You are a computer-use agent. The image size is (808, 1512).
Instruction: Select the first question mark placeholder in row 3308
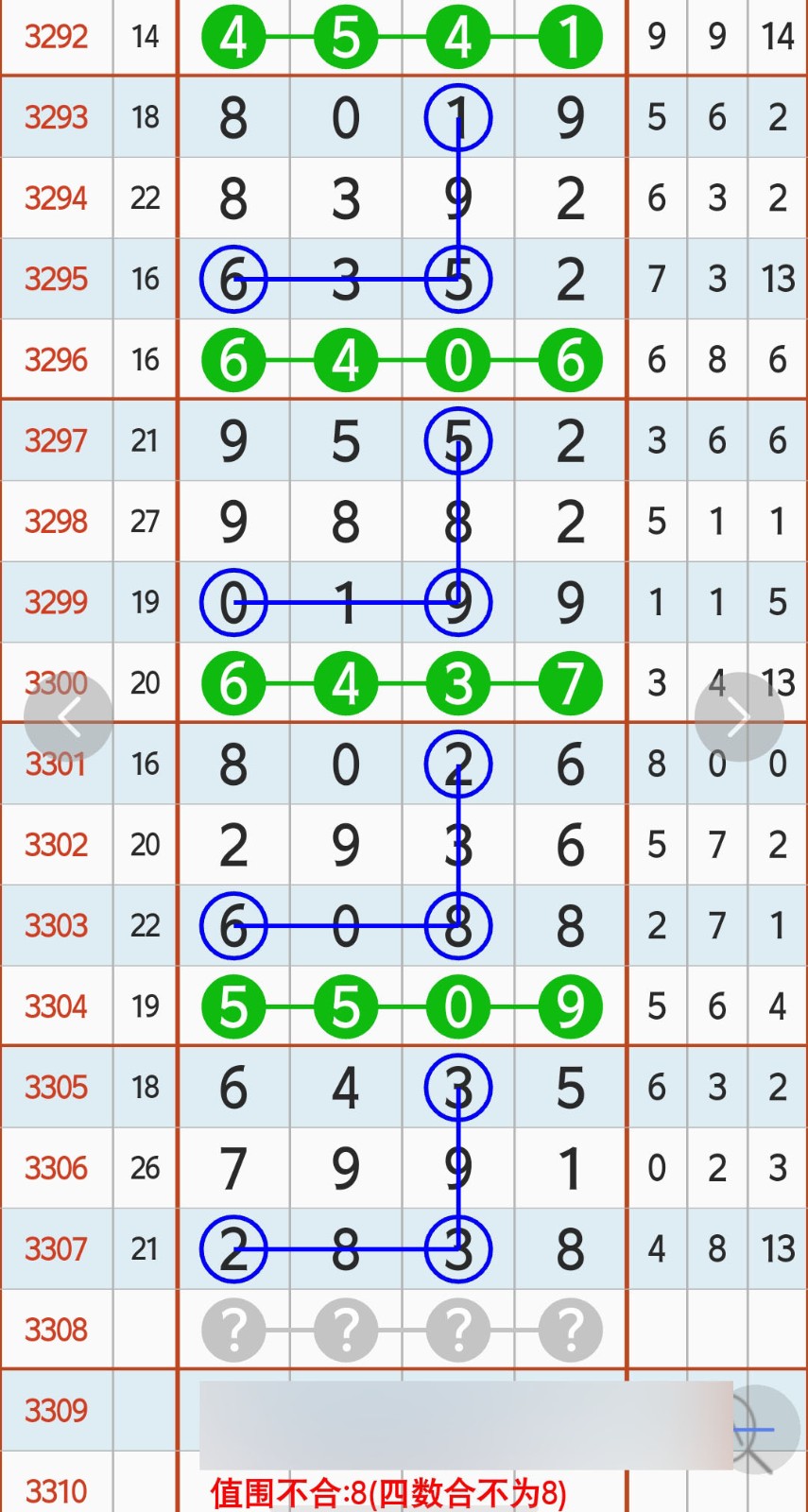tap(233, 1330)
